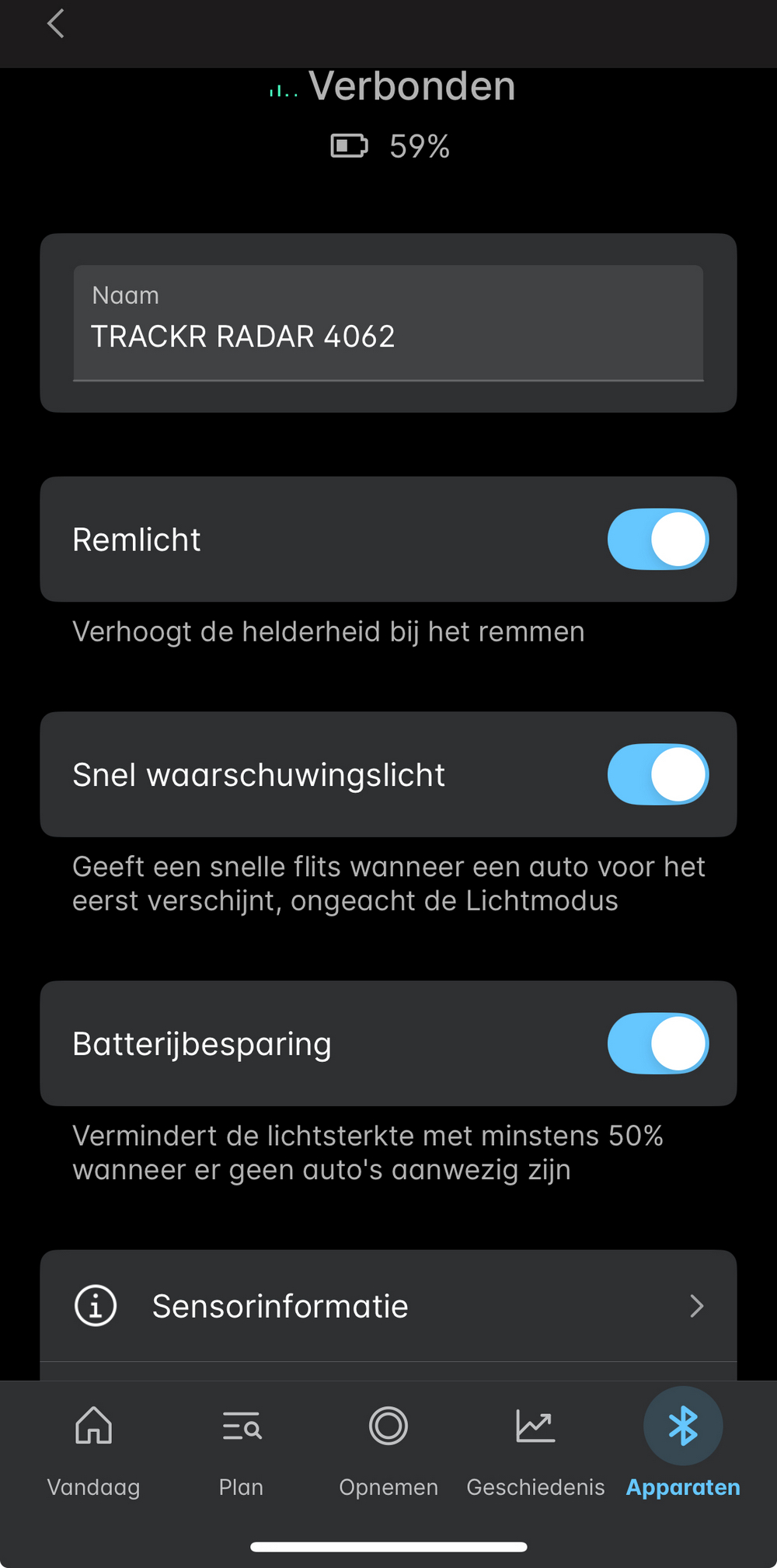Viewport: 777px width, 1568px height.
Task: Open Sensorinformatie
Action: (x=388, y=1306)
